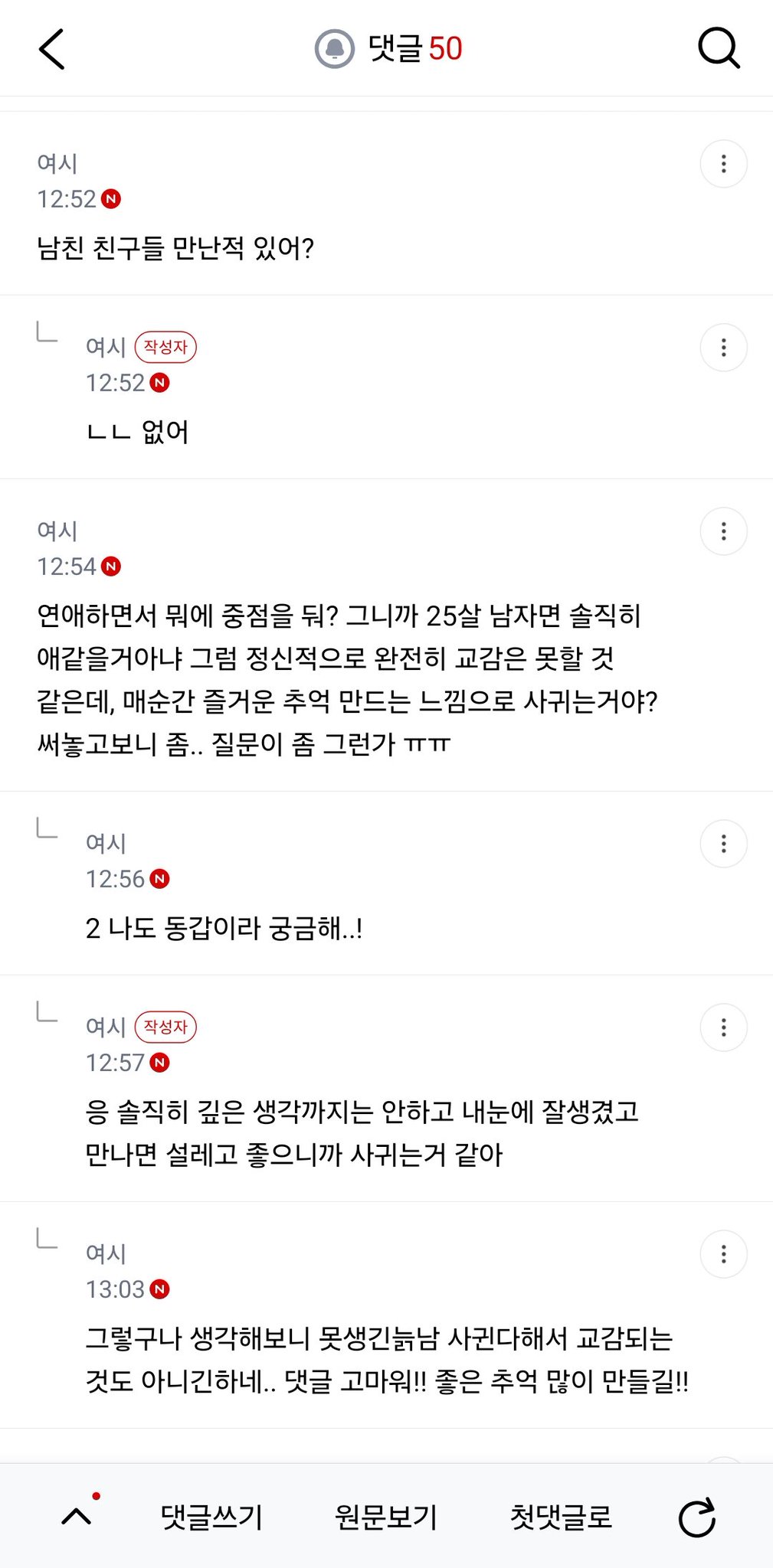Go back using the top-left arrow

pyautogui.click(x=51, y=49)
